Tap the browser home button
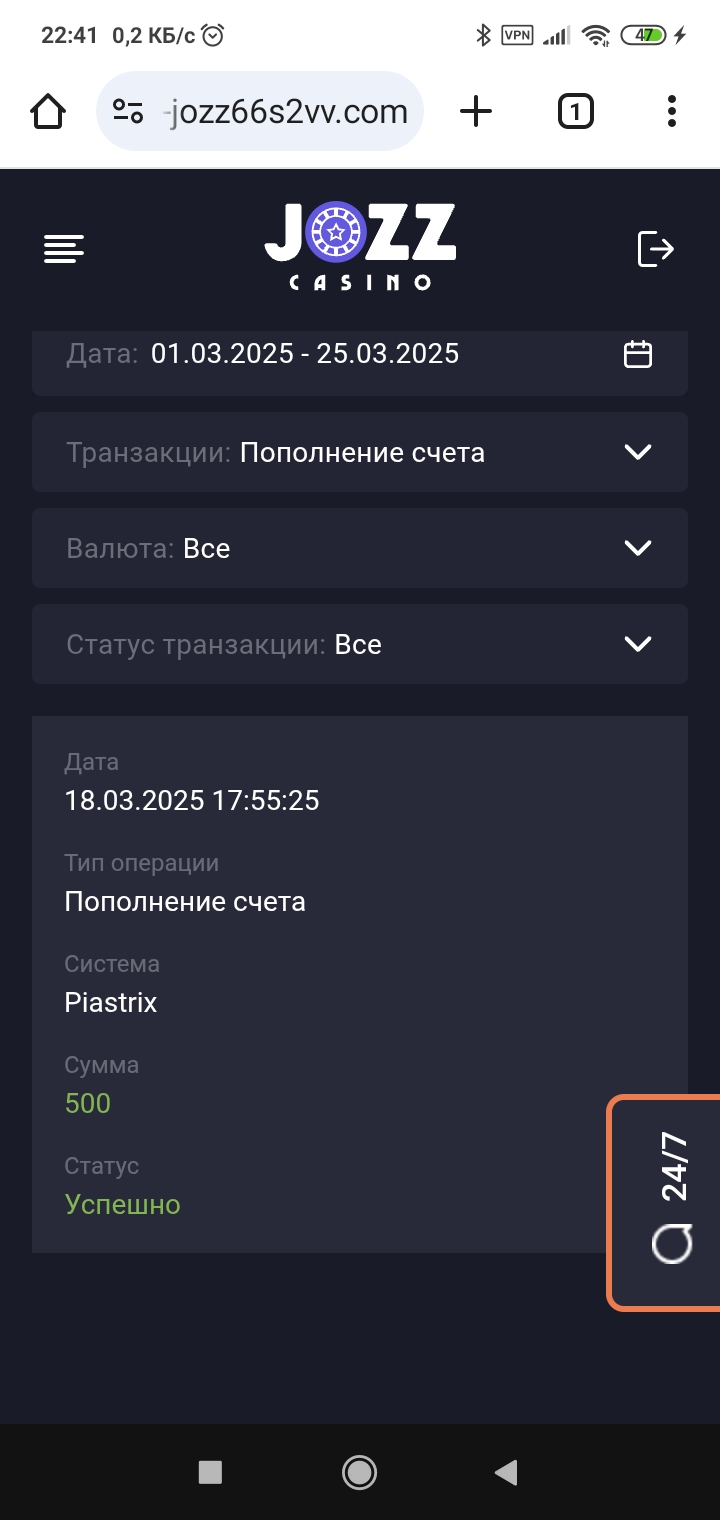Screen dimensions: 720x1520 pos(48,111)
